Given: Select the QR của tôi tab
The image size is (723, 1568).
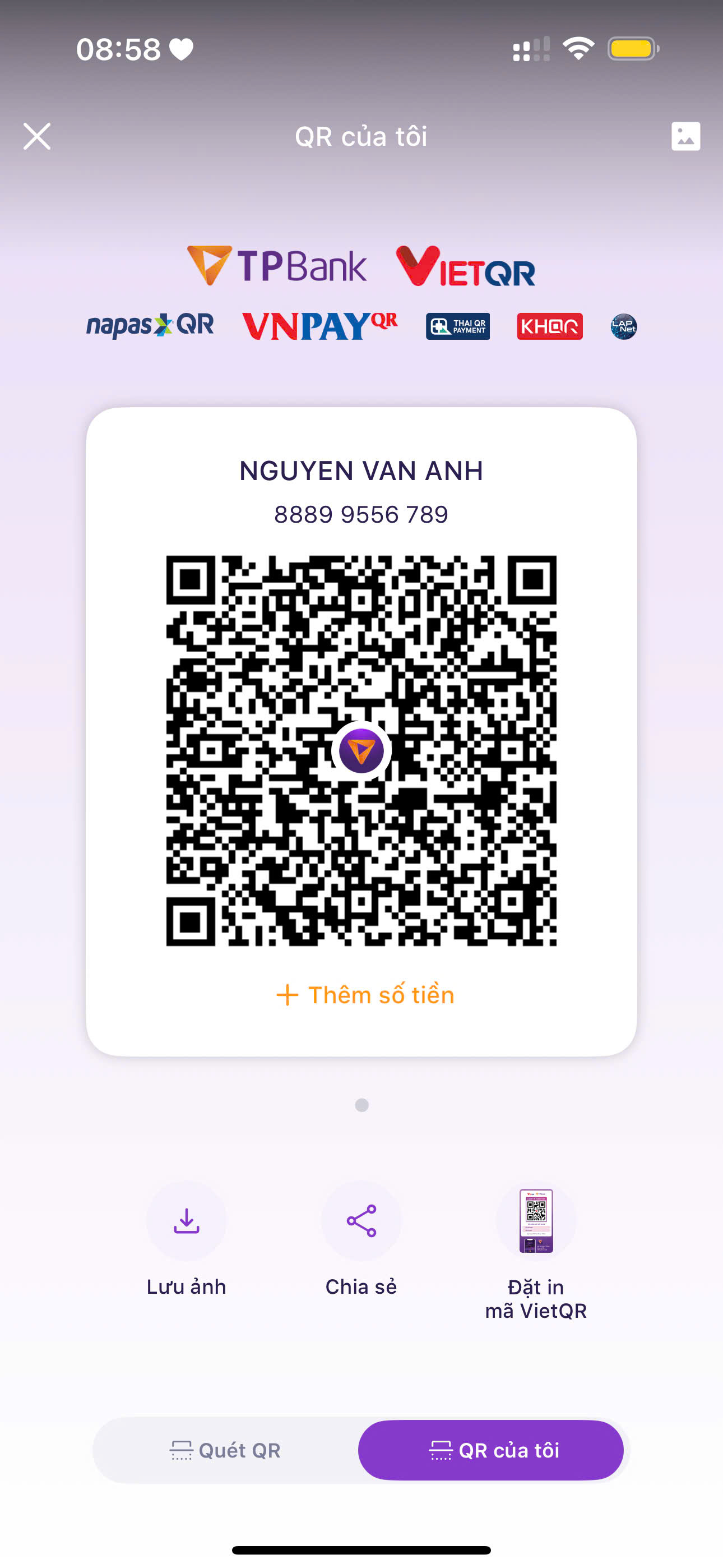Looking at the screenshot, I should pos(490,1451).
